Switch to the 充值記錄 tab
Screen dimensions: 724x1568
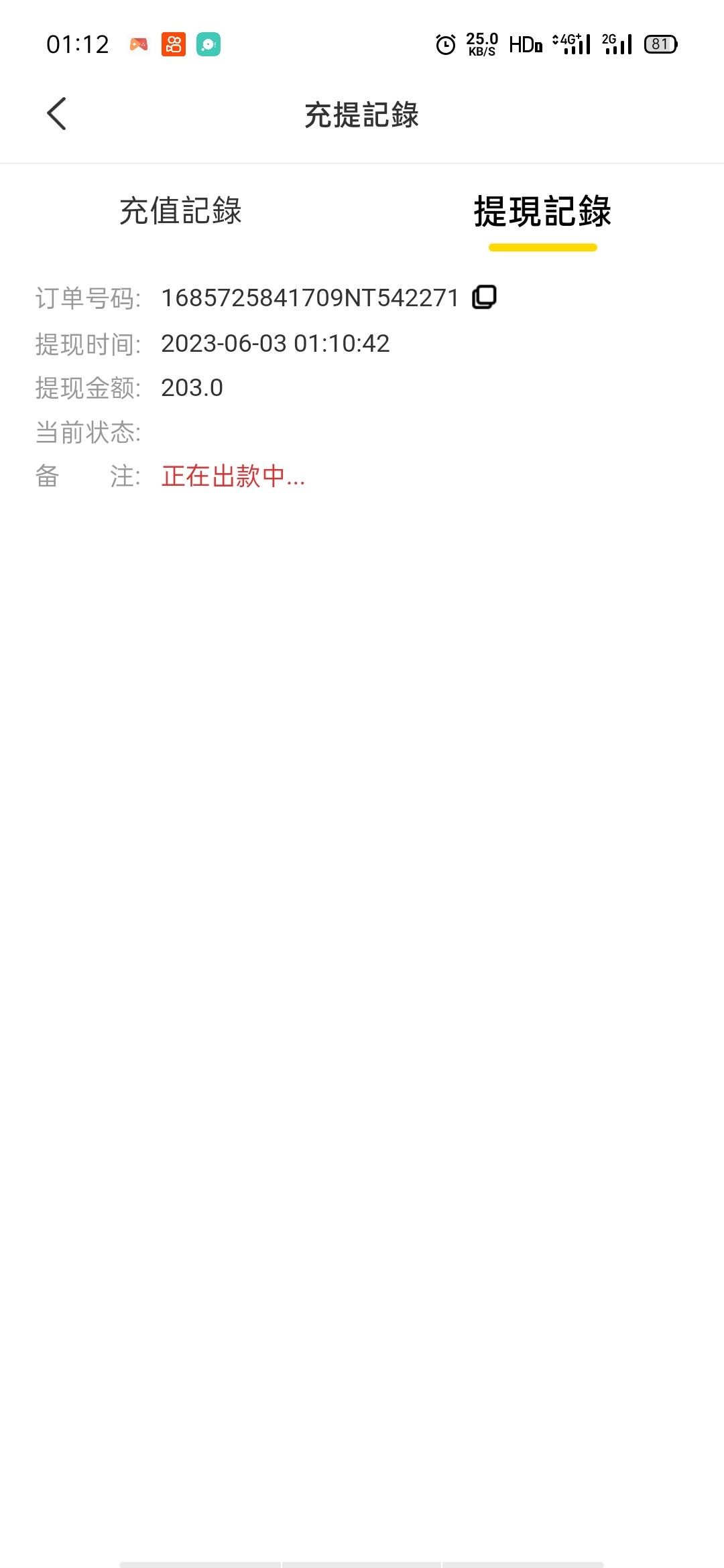pos(182,210)
